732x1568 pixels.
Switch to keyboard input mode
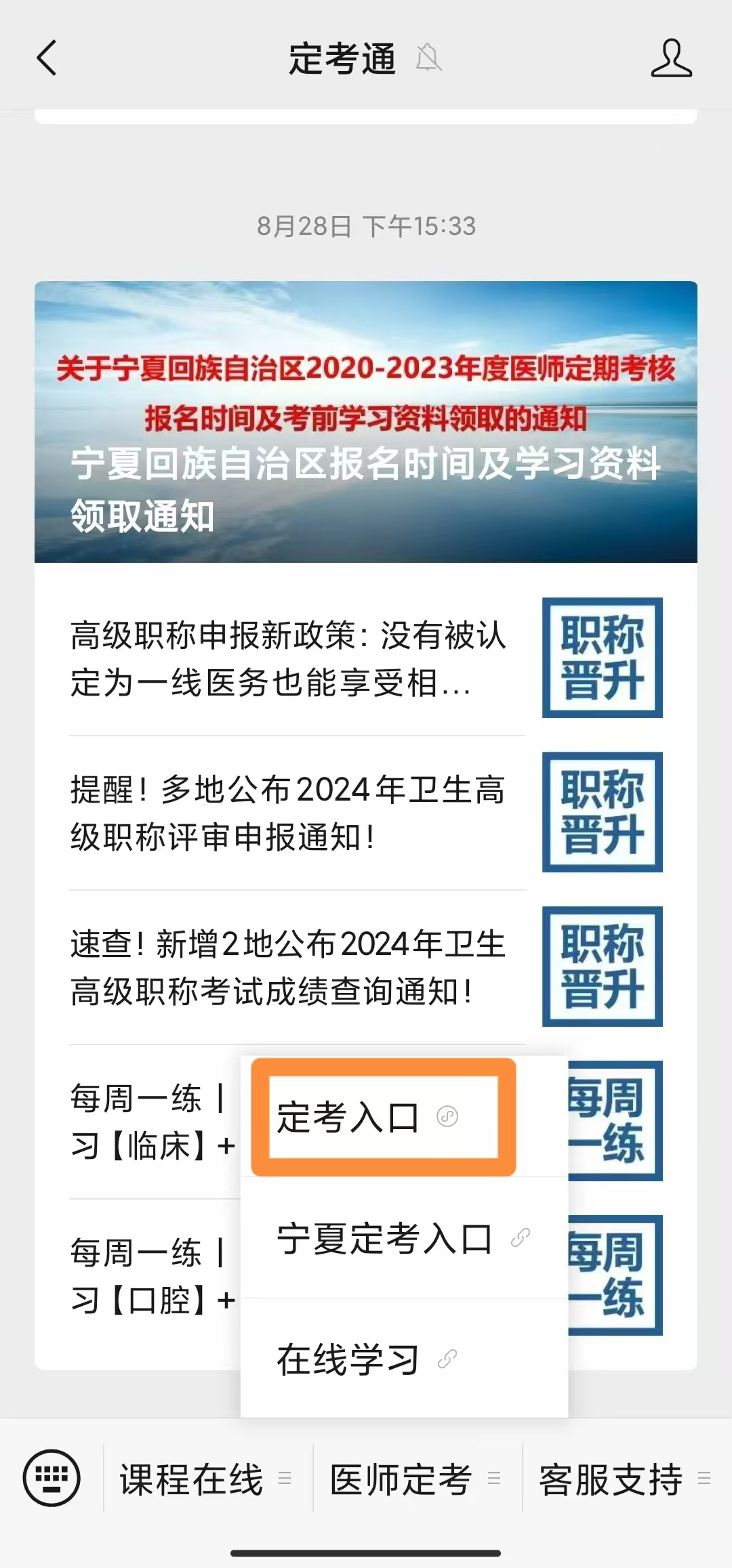coord(52,1477)
